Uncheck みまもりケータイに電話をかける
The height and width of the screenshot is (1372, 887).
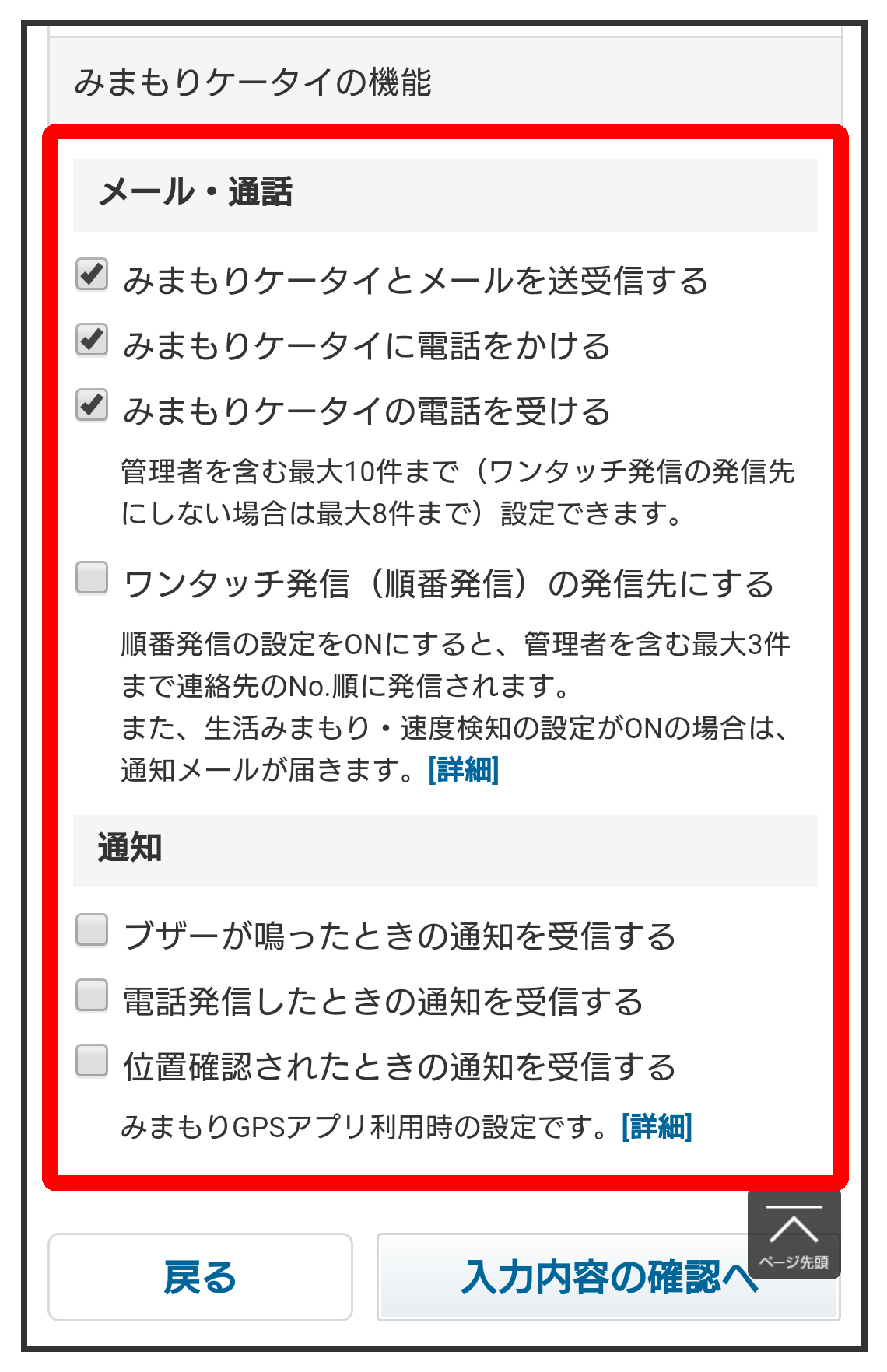[92, 341]
